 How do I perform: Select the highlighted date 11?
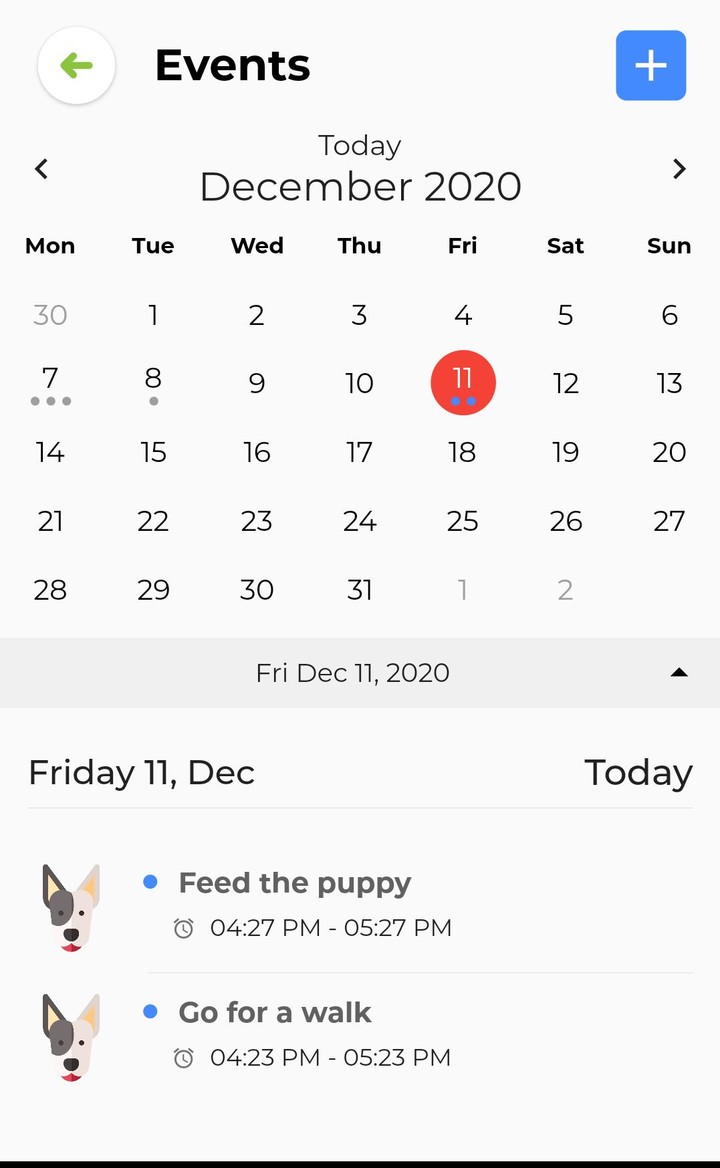tap(463, 382)
